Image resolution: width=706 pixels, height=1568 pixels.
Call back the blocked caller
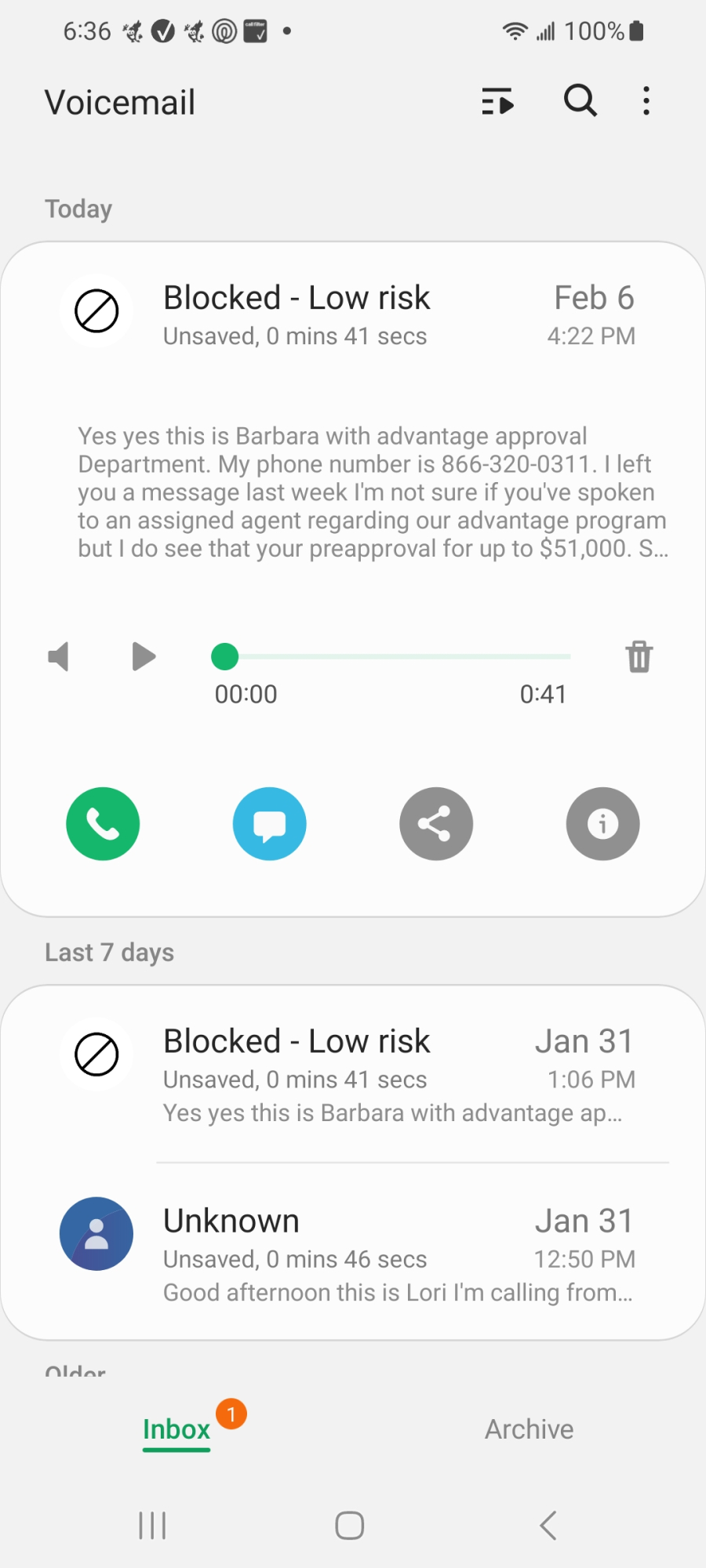(103, 824)
